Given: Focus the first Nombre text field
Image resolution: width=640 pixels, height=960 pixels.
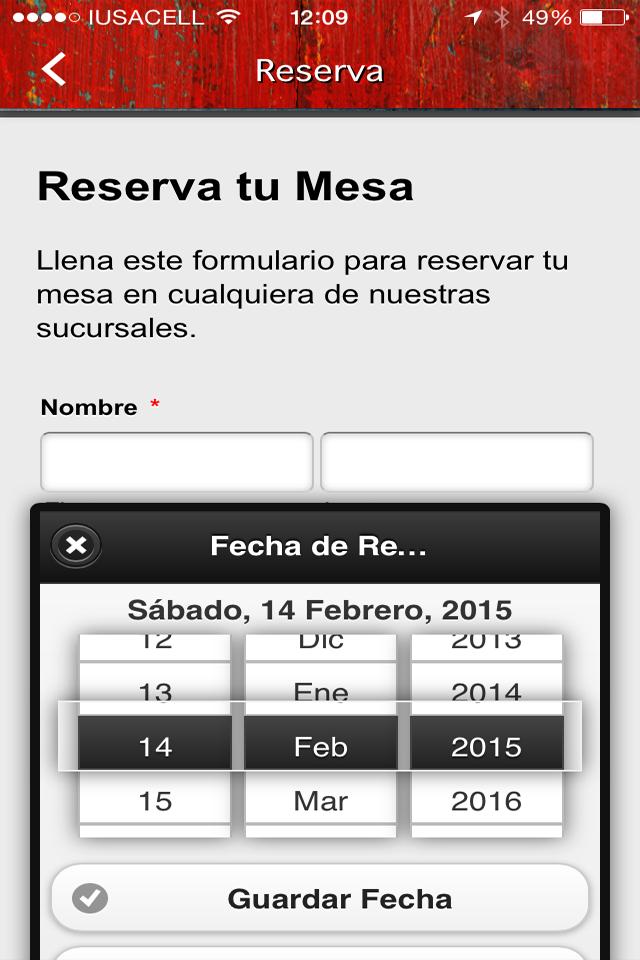Looking at the screenshot, I should click(x=177, y=462).
